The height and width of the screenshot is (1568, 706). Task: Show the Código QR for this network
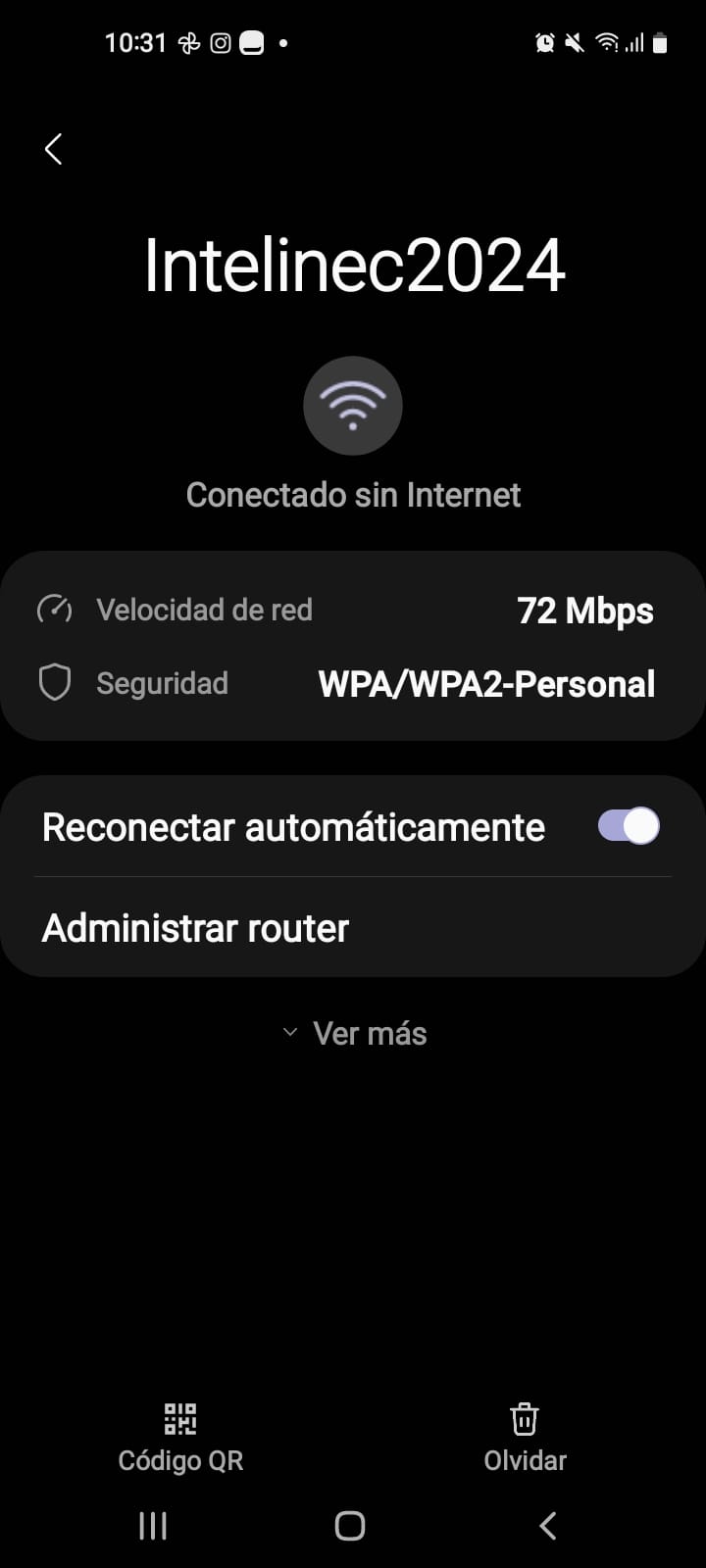(180, 1437)
